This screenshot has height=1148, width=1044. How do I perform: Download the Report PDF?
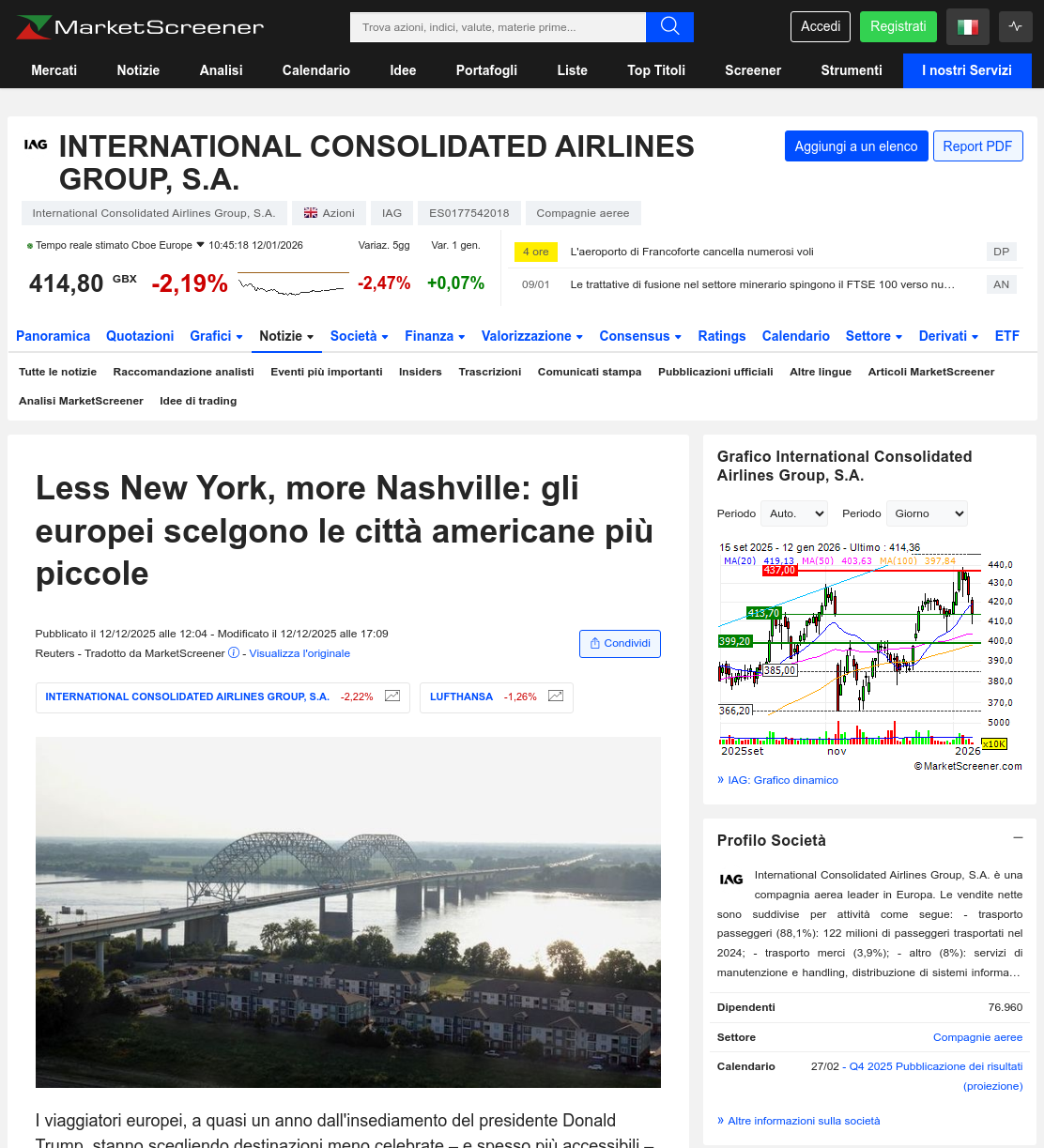(977, 146)
